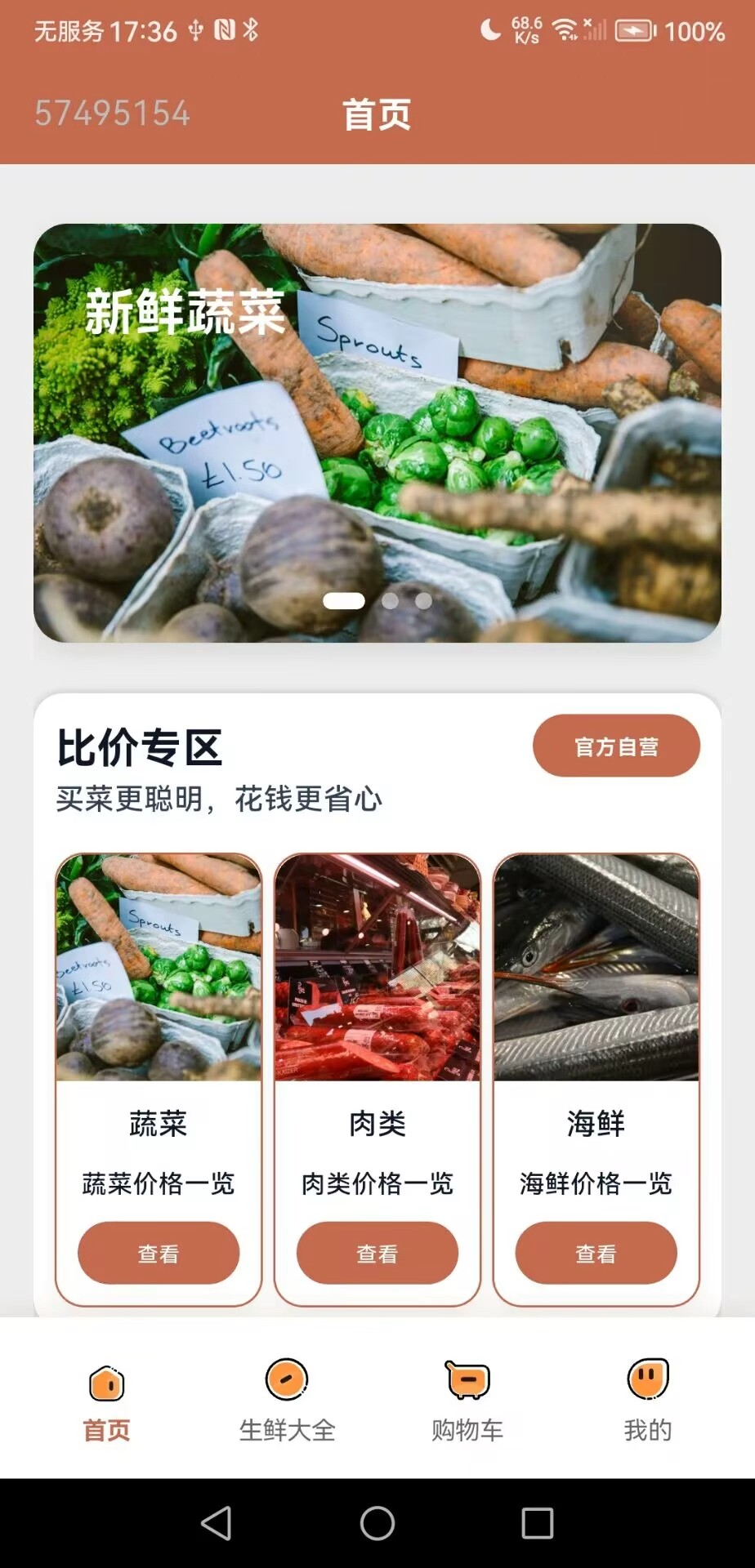Screen dimensions: 755x1568
Task: Tap the system back button
Action: click(217, 1523)
